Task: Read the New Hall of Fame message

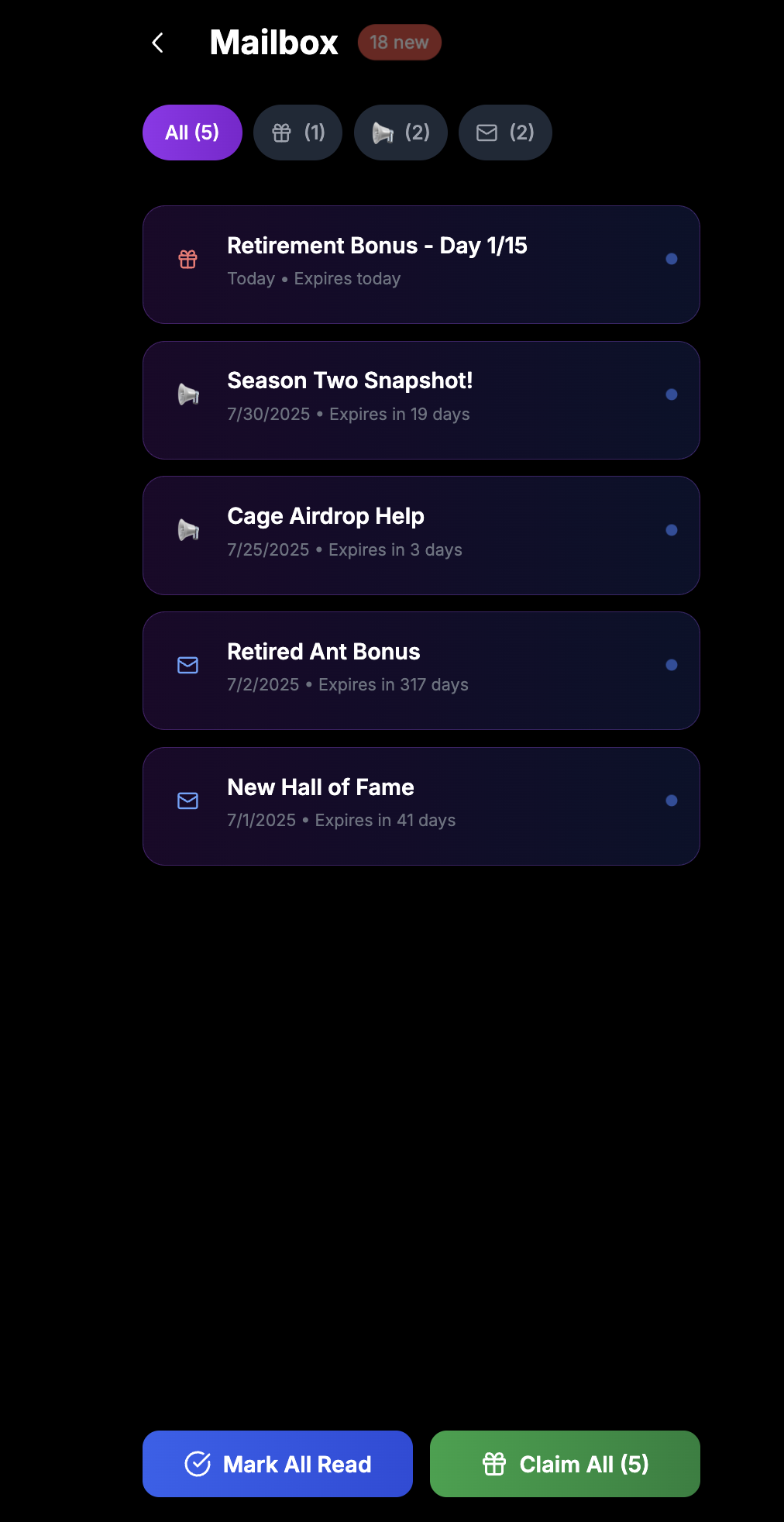Action: pyautogui.click(x=421, y=806)
